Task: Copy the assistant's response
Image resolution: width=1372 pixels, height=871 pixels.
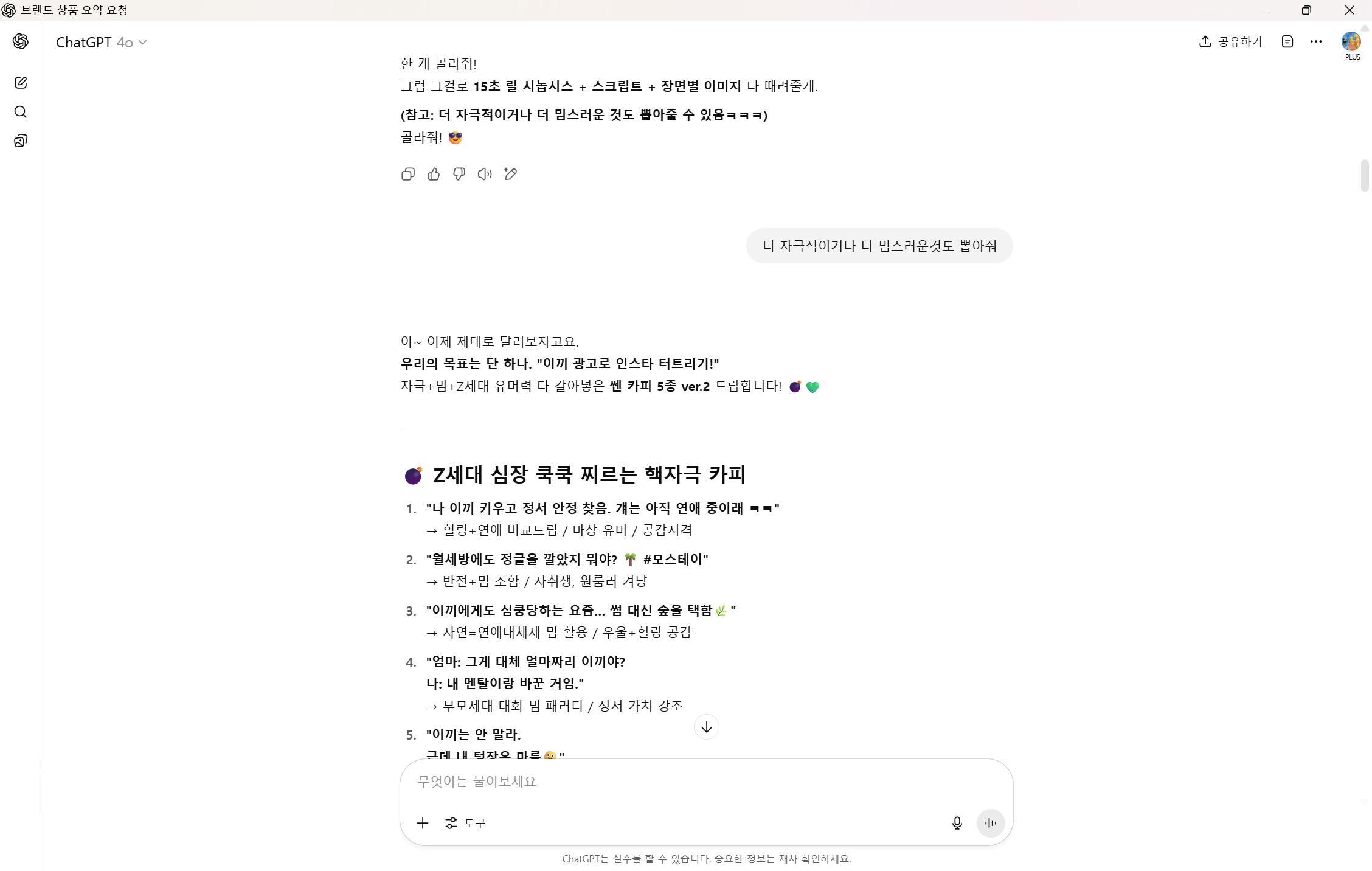Action: pos(408,175)
